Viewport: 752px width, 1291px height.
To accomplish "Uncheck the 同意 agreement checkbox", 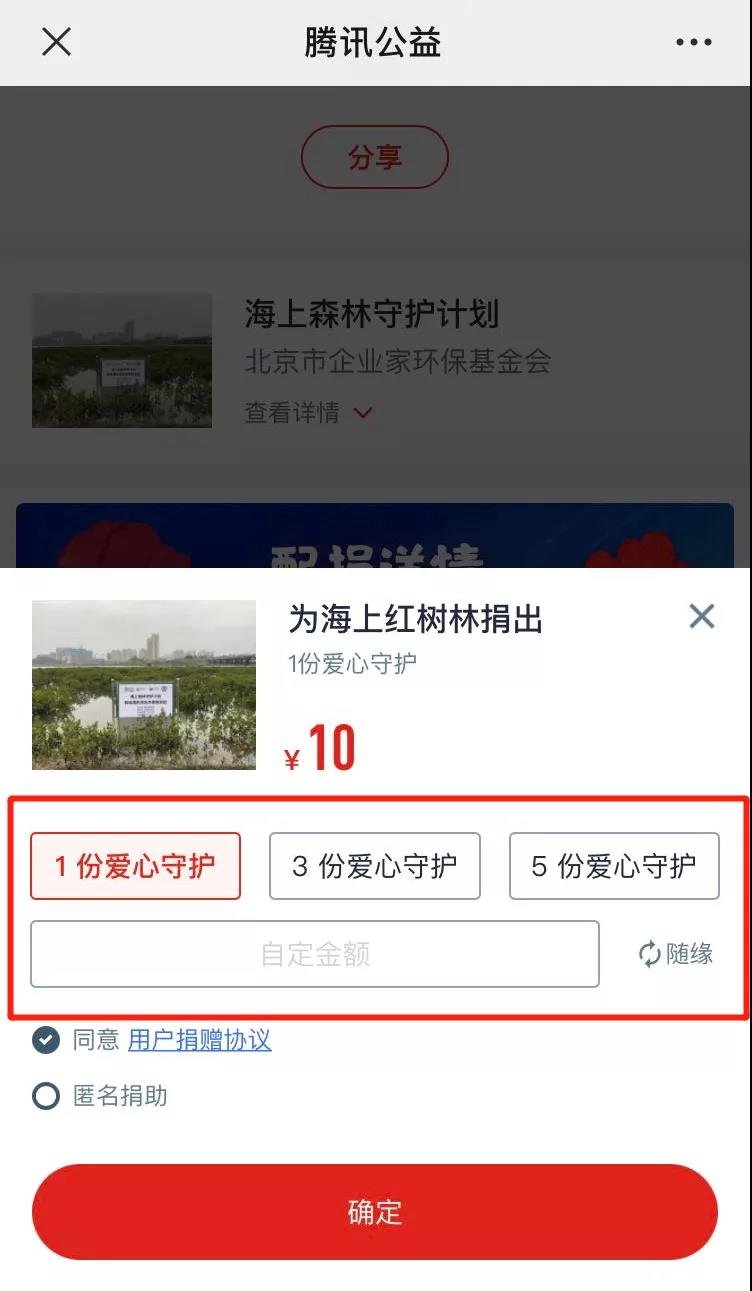I will pyautogui.click(x=45, y=1040).
